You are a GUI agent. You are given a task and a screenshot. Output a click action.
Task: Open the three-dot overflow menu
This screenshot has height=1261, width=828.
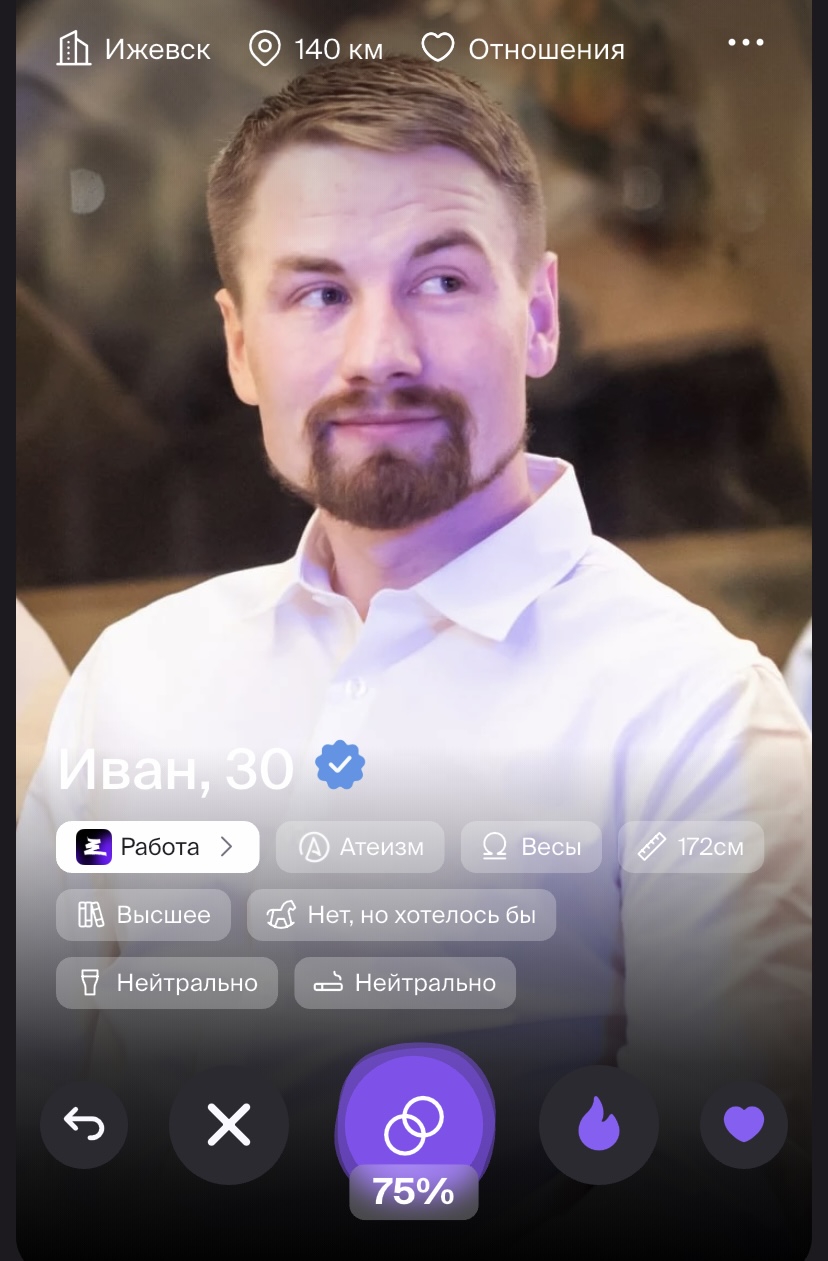[745, 43]
